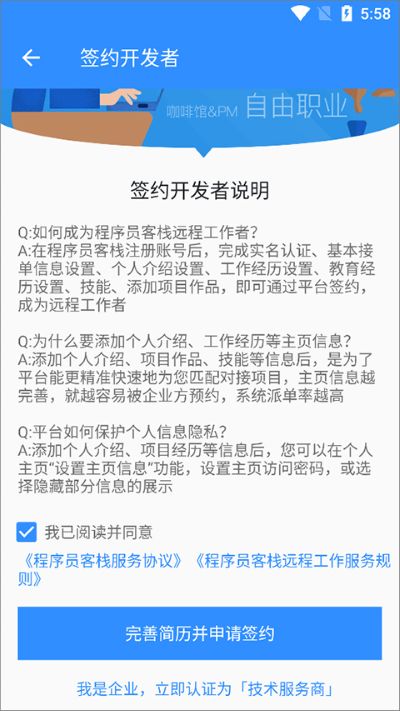400x711 pixels.
Task: Open the 《程序员客栈服务协议》 link
Action: pyautogui.click(x=103, y=561)
